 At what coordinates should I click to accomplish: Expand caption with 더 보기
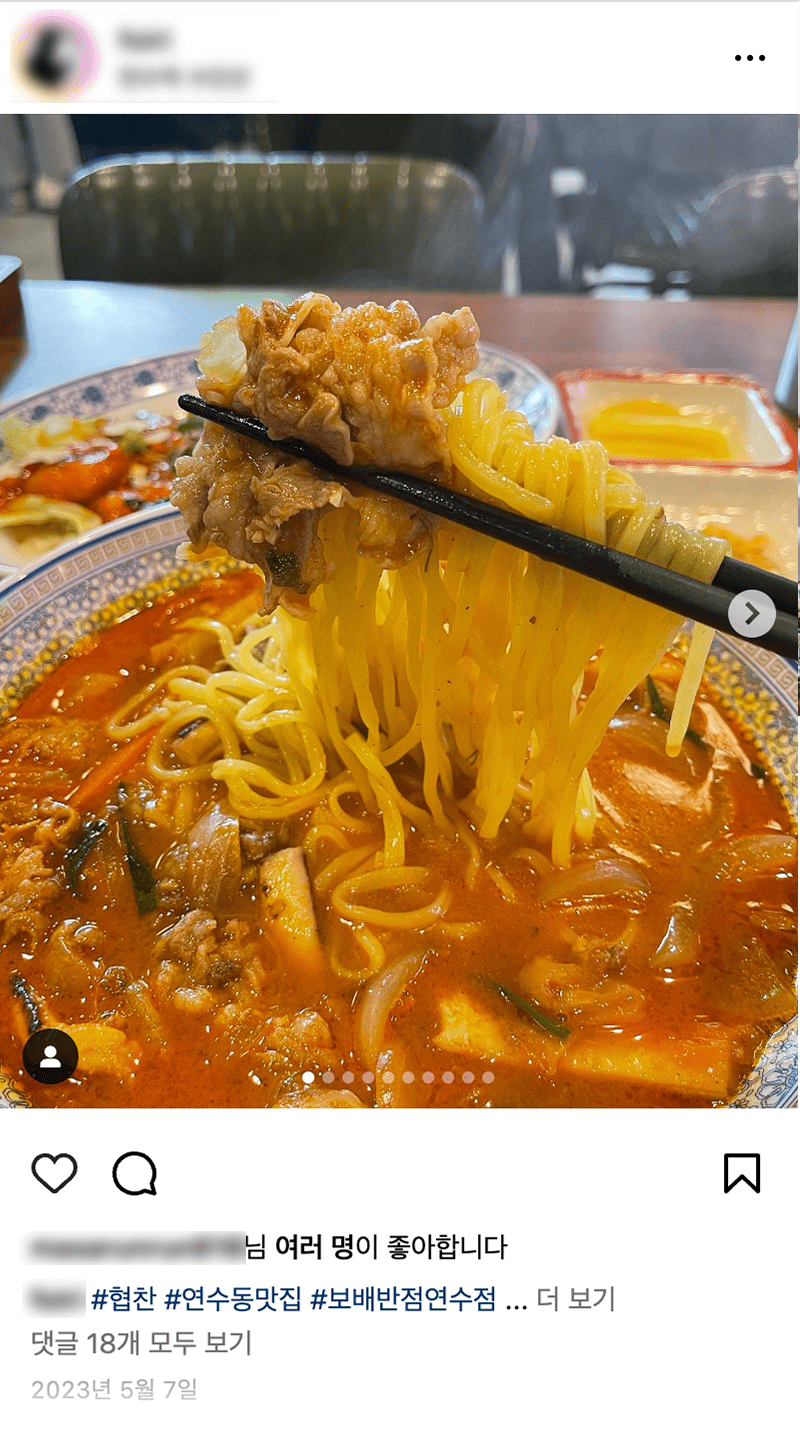coord(576,1300)
